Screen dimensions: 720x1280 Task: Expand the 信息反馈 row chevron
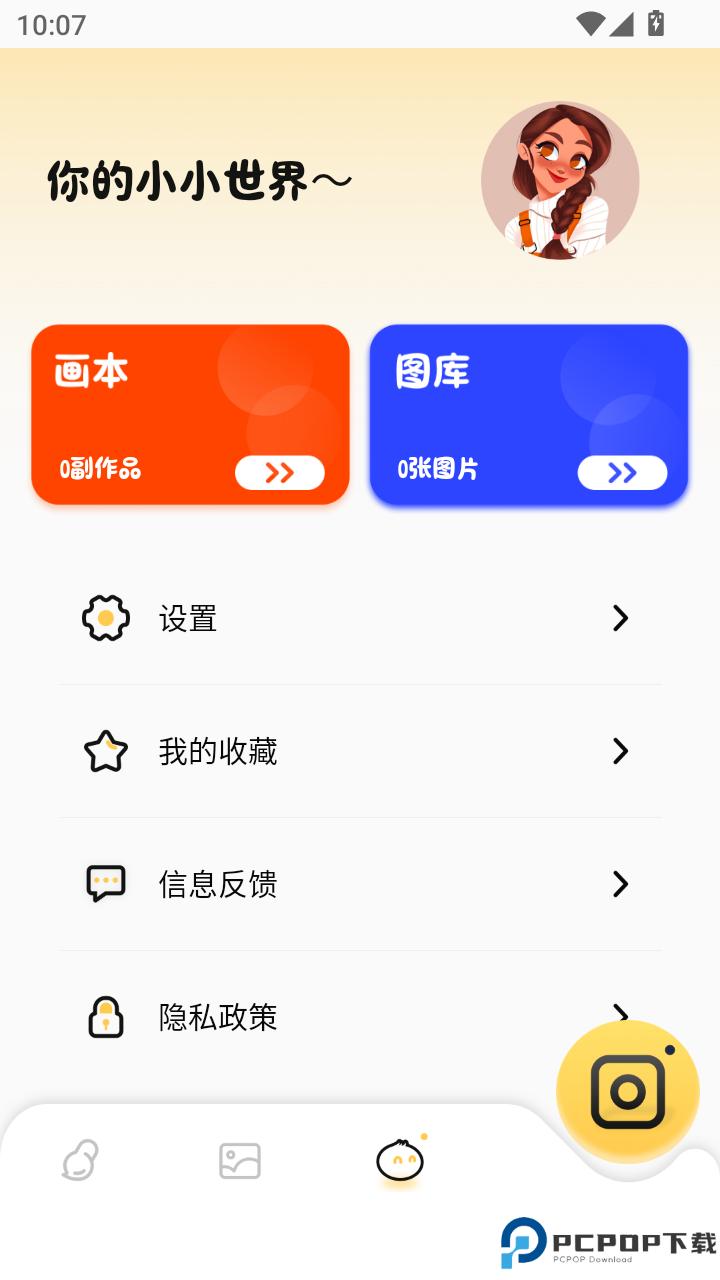621,884
